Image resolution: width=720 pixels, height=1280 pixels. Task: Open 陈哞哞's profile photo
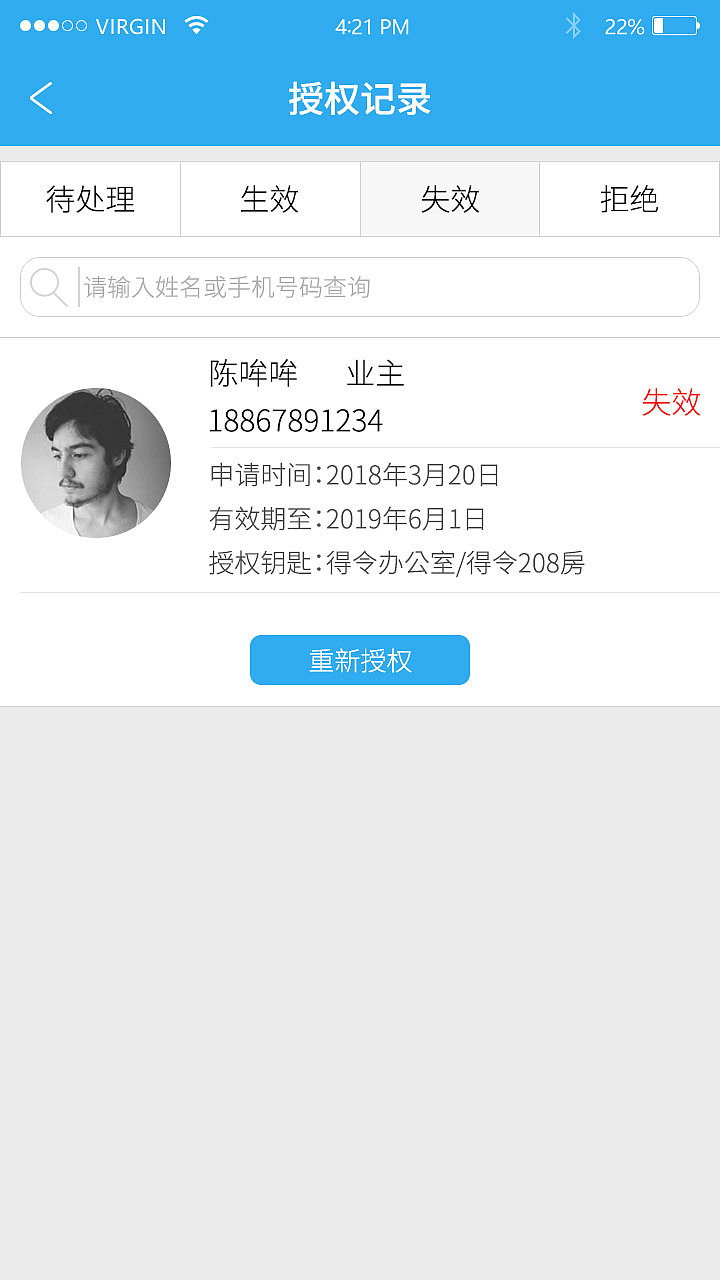click(x=96, y=463)
